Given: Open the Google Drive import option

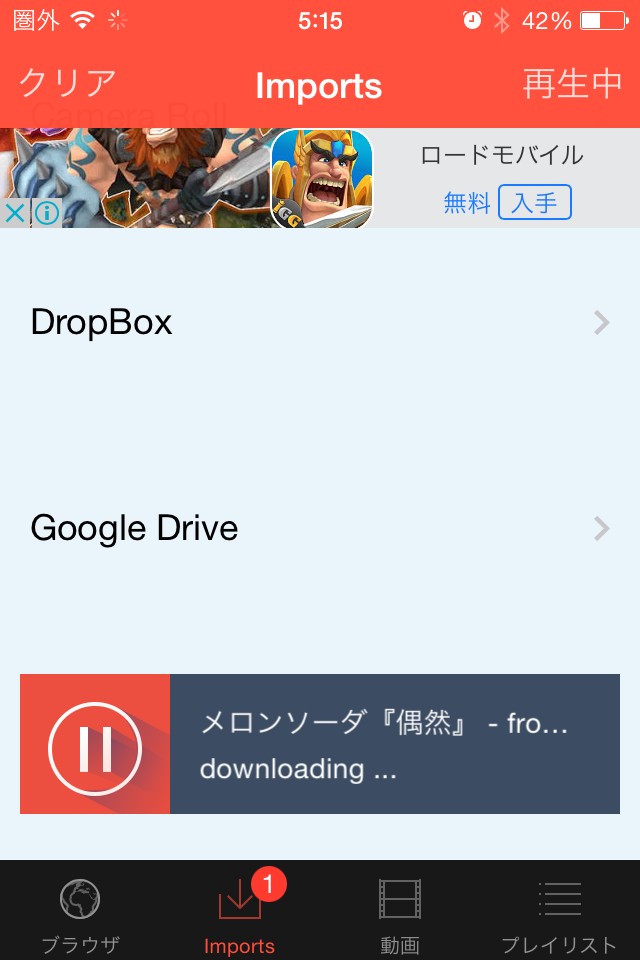Looking at the screenshot, I should [320, 528].
